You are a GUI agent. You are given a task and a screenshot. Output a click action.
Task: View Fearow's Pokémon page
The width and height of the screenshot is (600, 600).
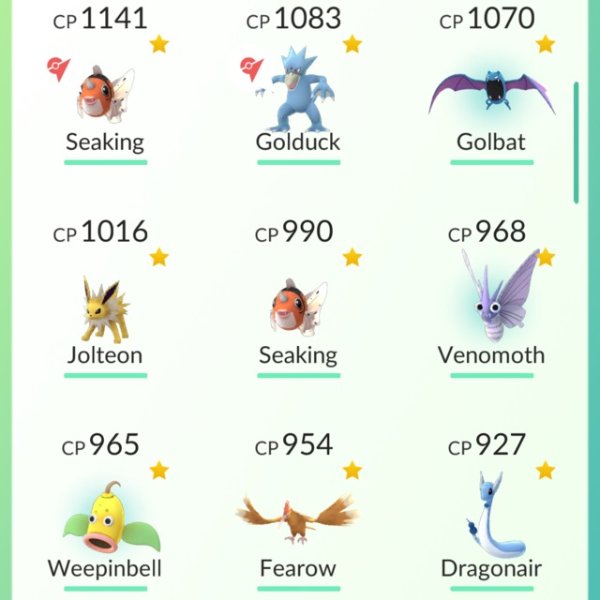297,520
